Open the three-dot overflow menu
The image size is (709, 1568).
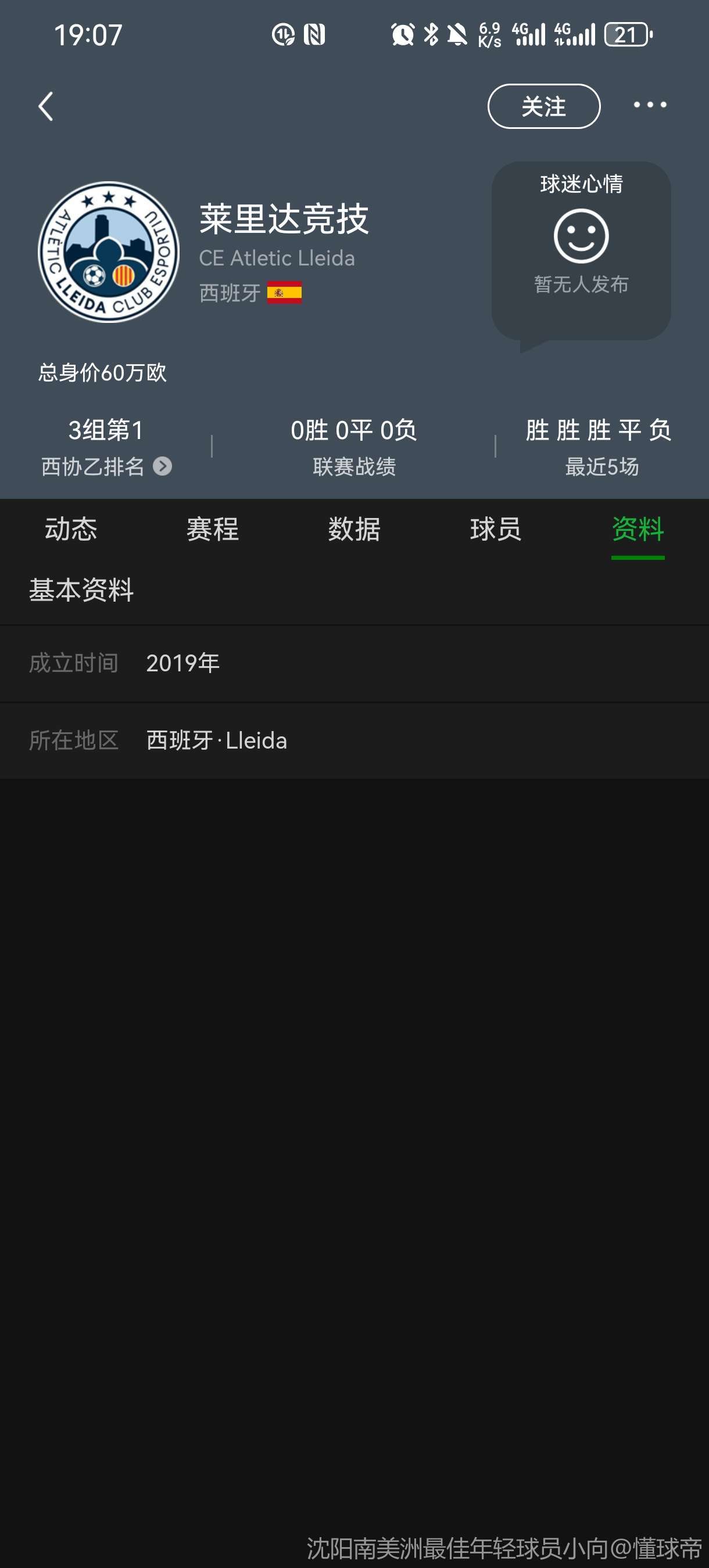click(650, 105)
